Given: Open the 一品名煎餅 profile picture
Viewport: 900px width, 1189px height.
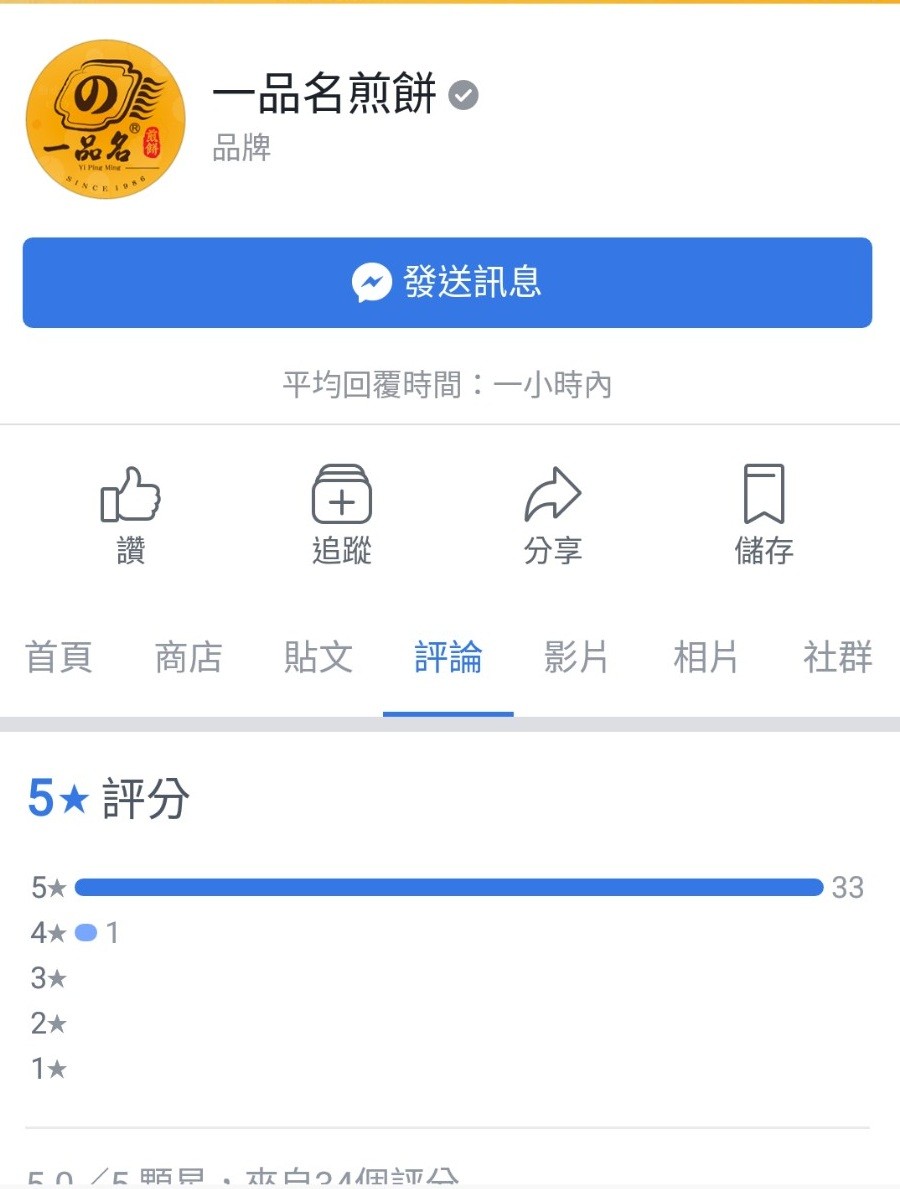Looking at the screenshot, I should click(x=105, y=119).
